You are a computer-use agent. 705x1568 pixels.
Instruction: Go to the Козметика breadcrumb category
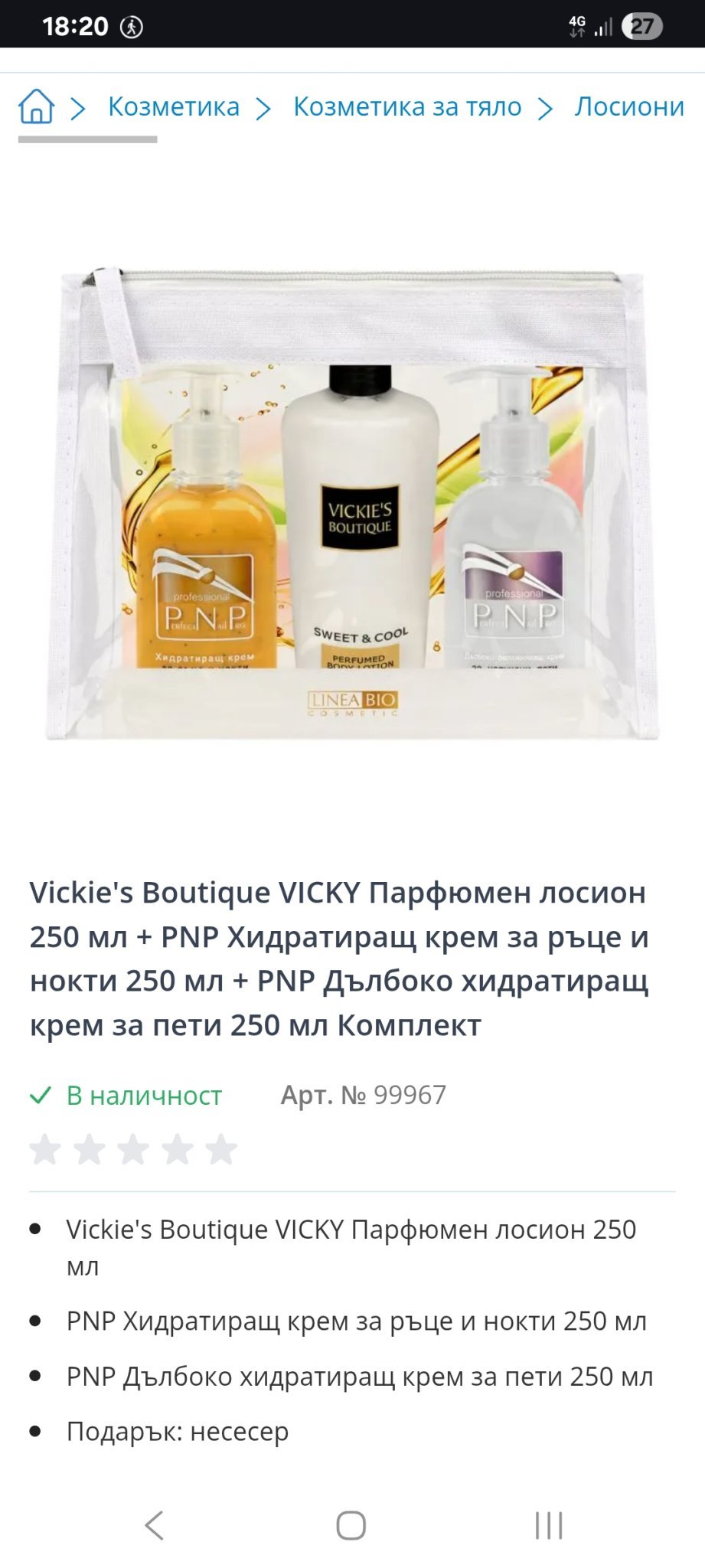coord(174,106)
